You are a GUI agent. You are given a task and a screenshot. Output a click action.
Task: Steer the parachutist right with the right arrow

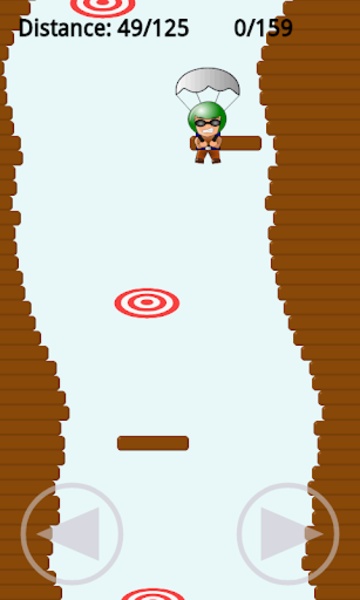[288, 534]
